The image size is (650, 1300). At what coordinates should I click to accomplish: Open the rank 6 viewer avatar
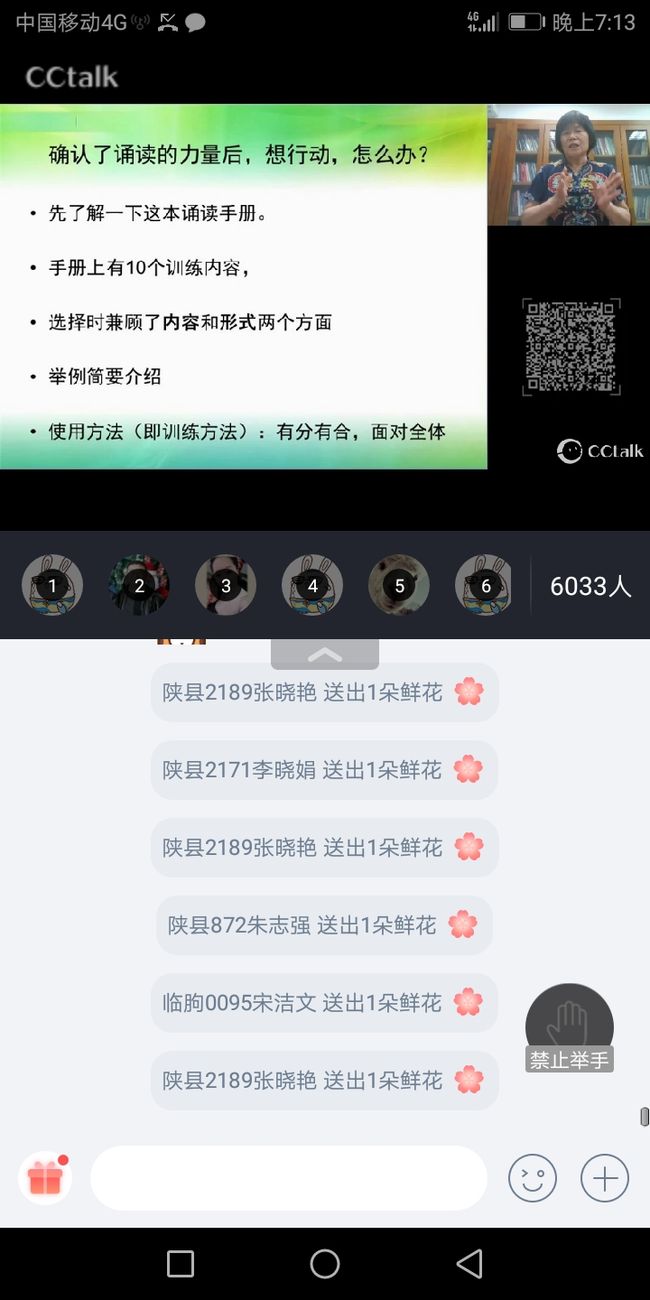485,585
